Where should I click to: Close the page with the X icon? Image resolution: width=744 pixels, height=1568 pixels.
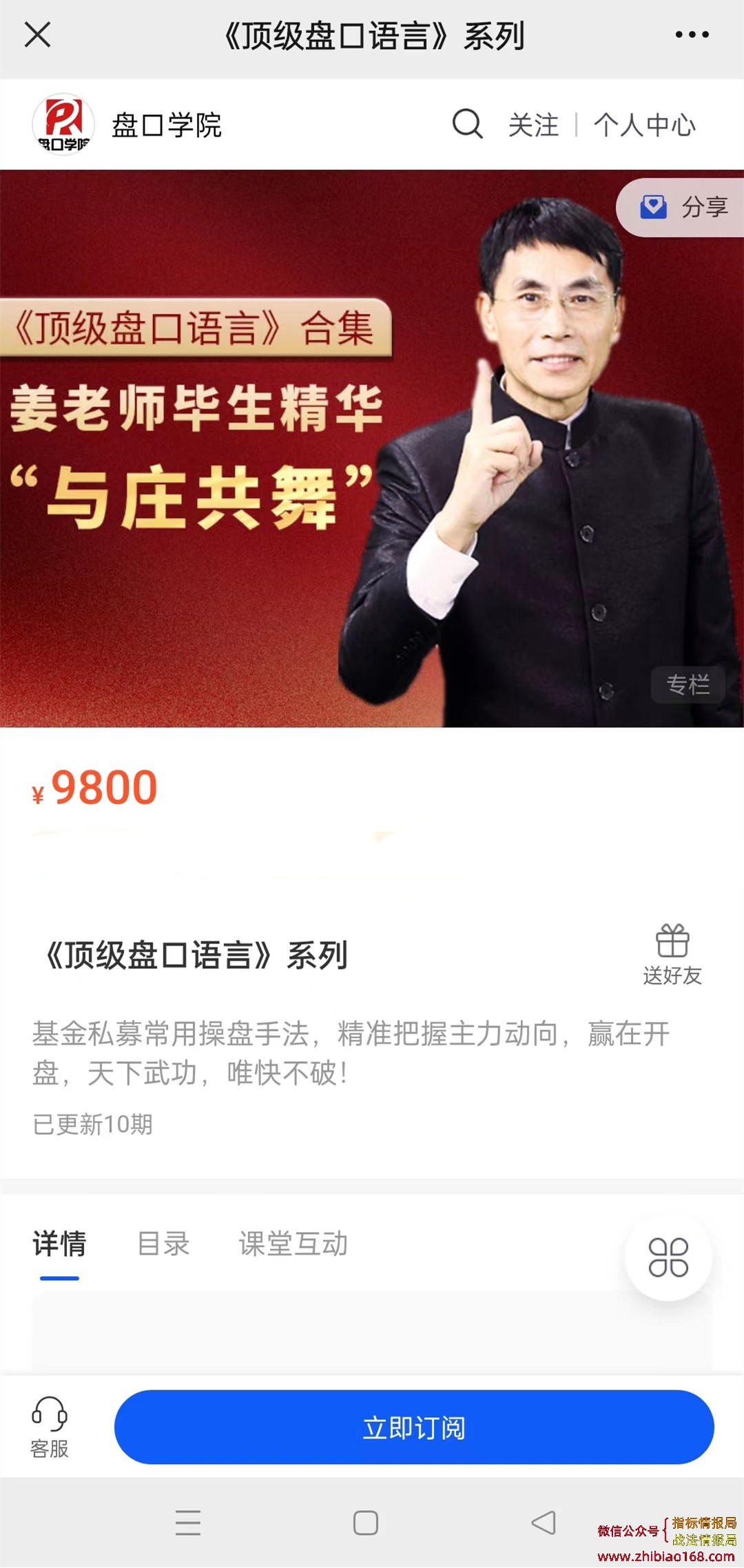coord(37,34)
